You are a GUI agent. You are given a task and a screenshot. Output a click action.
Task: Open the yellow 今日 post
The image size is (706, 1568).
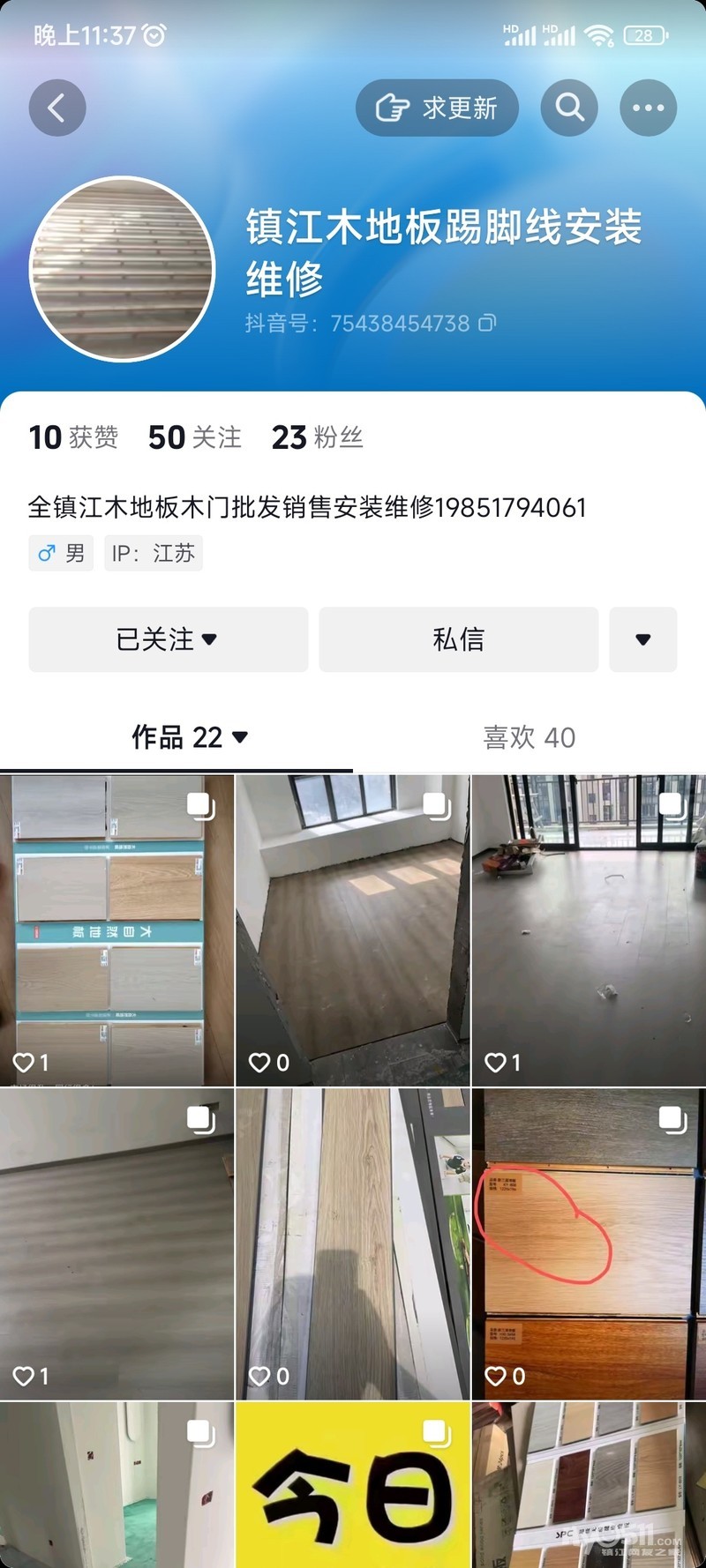click(x=353, y=1486)
